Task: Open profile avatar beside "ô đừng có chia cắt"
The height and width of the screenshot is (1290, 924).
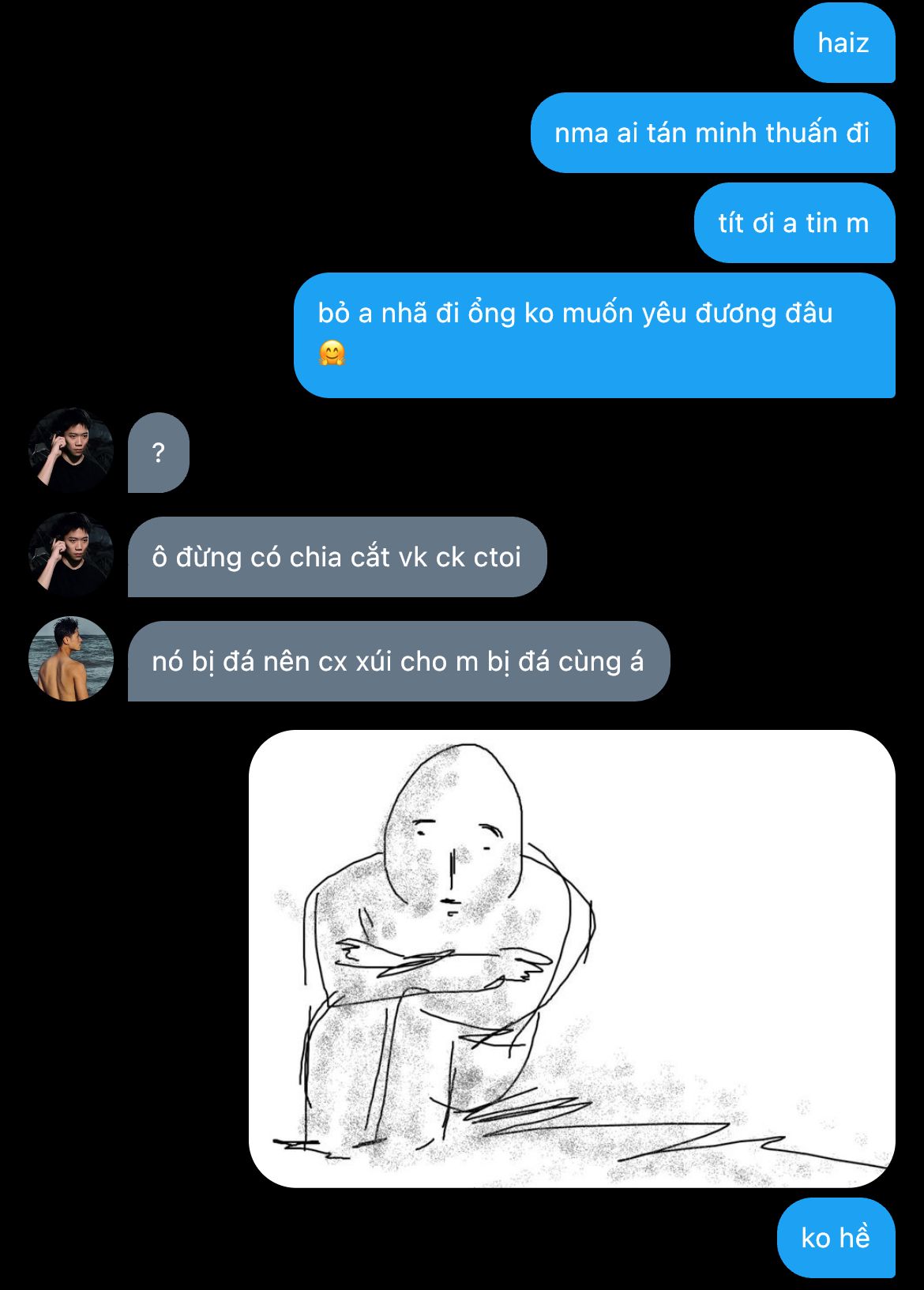Action: pyautogui.click(x=71, y=555)
